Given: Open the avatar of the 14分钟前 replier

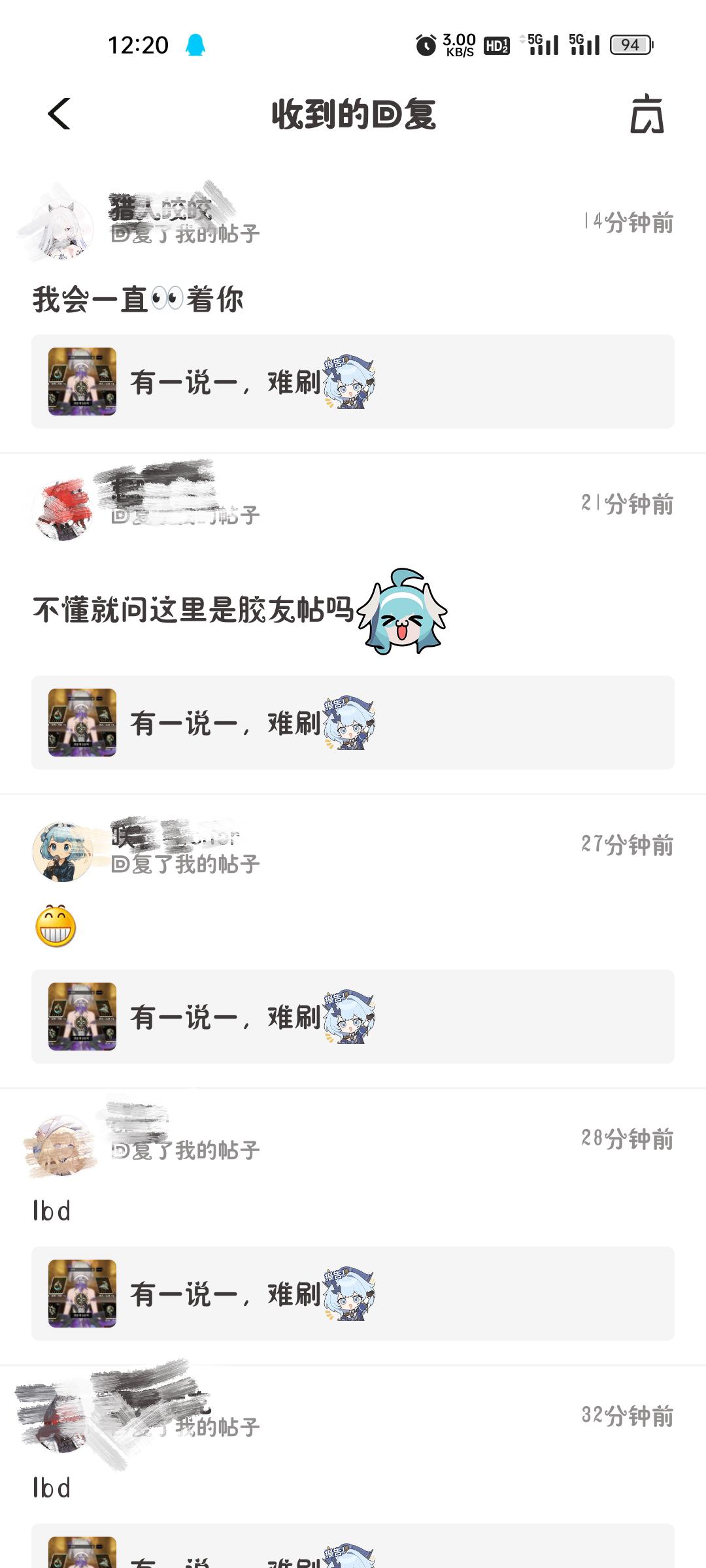Looking at the screenshot, I should (x=63, y=229).
